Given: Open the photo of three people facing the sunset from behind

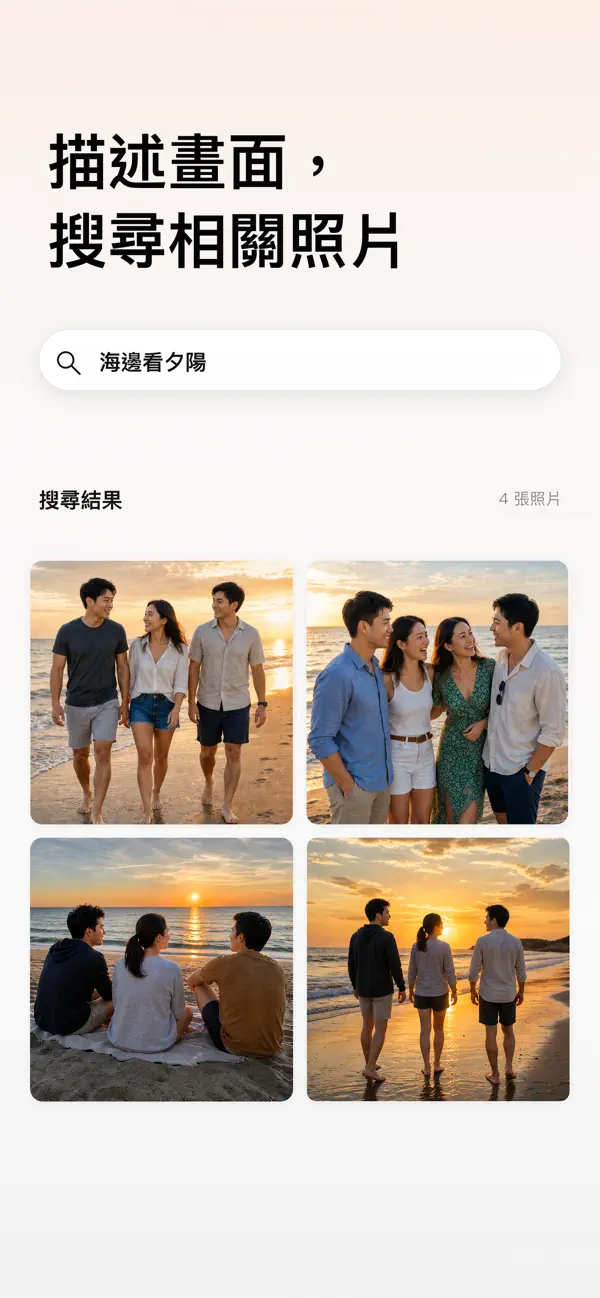Looking at the screenshot, I should [438, 969].
